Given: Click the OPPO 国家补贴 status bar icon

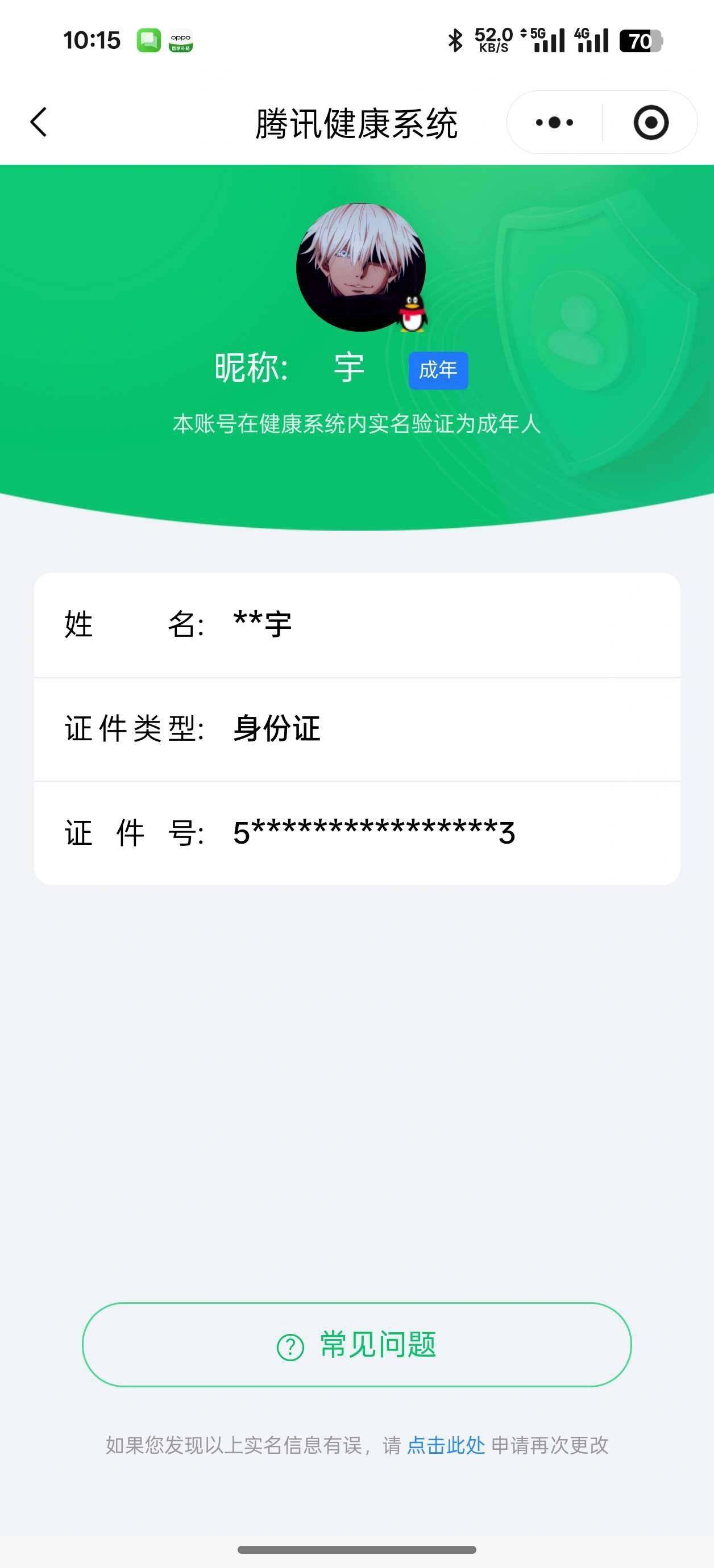Looking at the screenshot, I should point(183,41).
